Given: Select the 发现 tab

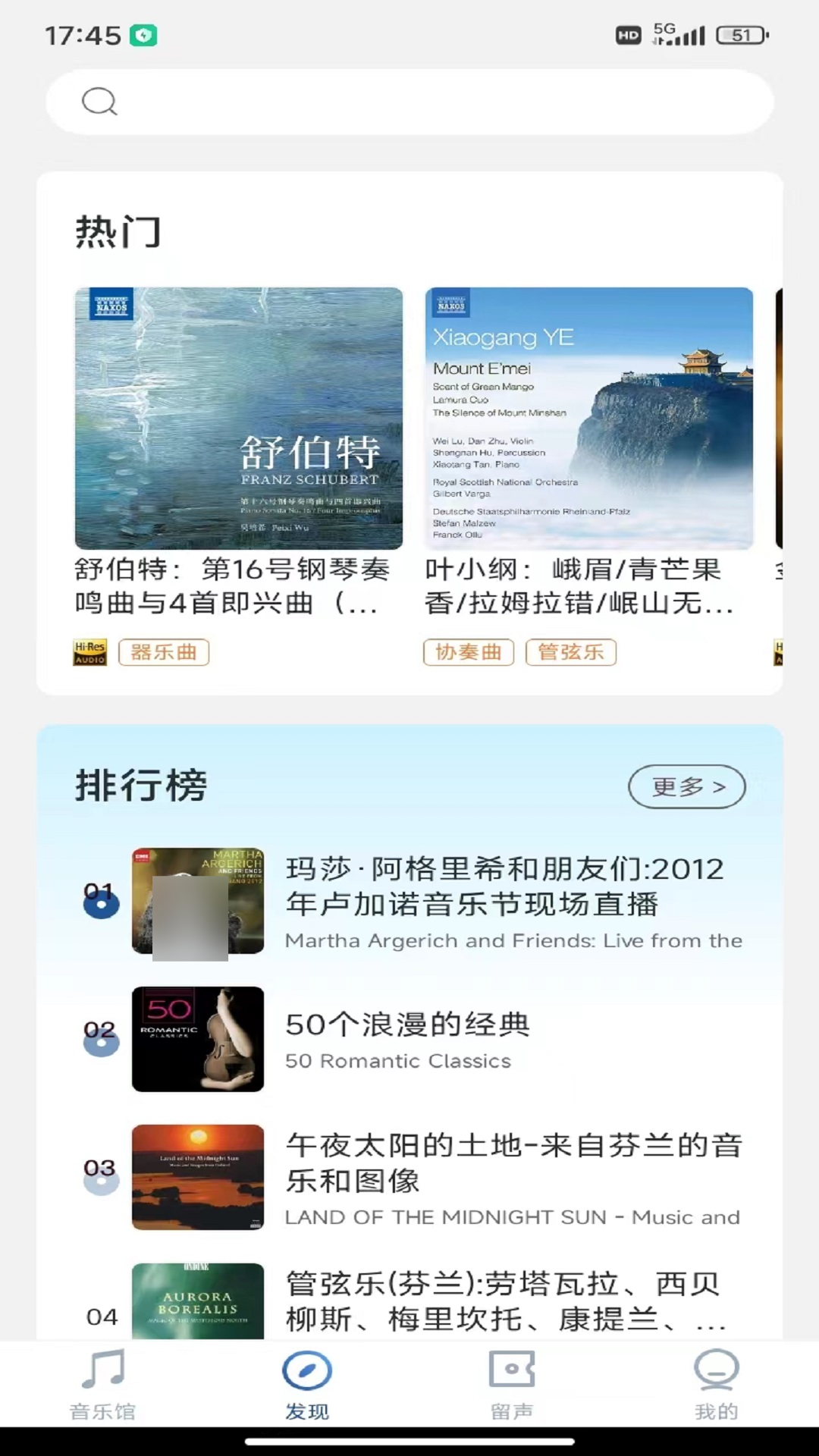Looking at the screenshot, I should pyautogui.click(x=307, y=1384).
